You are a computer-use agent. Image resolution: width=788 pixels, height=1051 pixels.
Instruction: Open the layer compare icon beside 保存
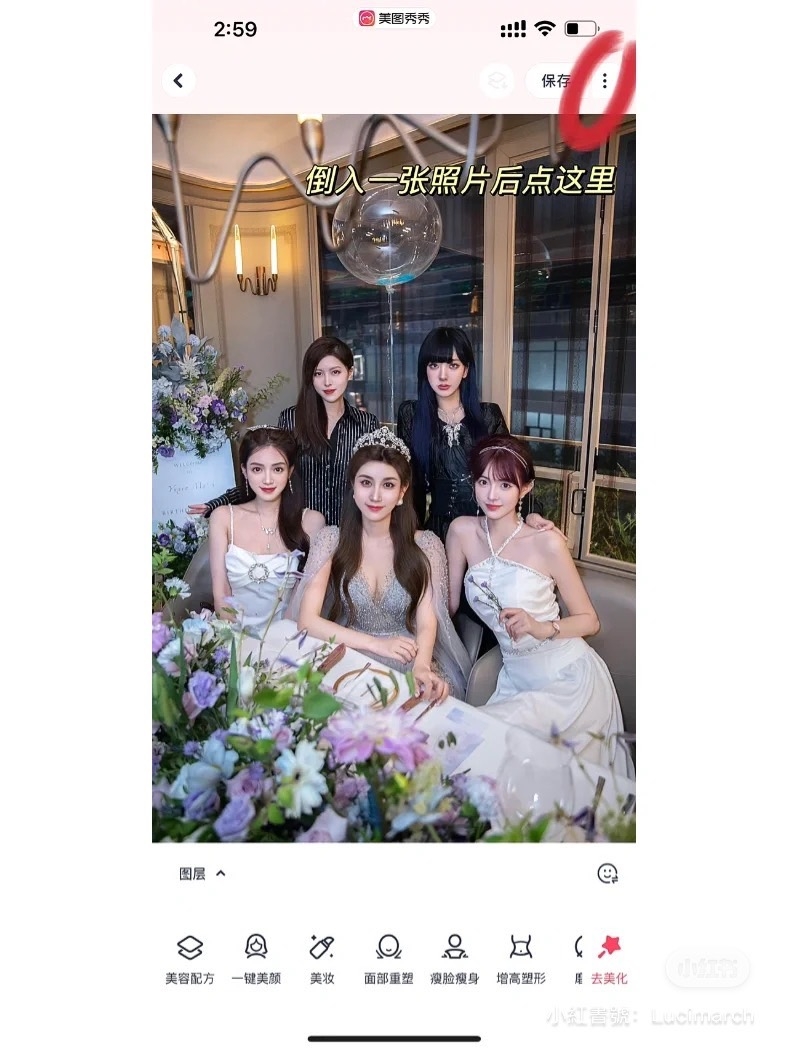click(495, 80)
